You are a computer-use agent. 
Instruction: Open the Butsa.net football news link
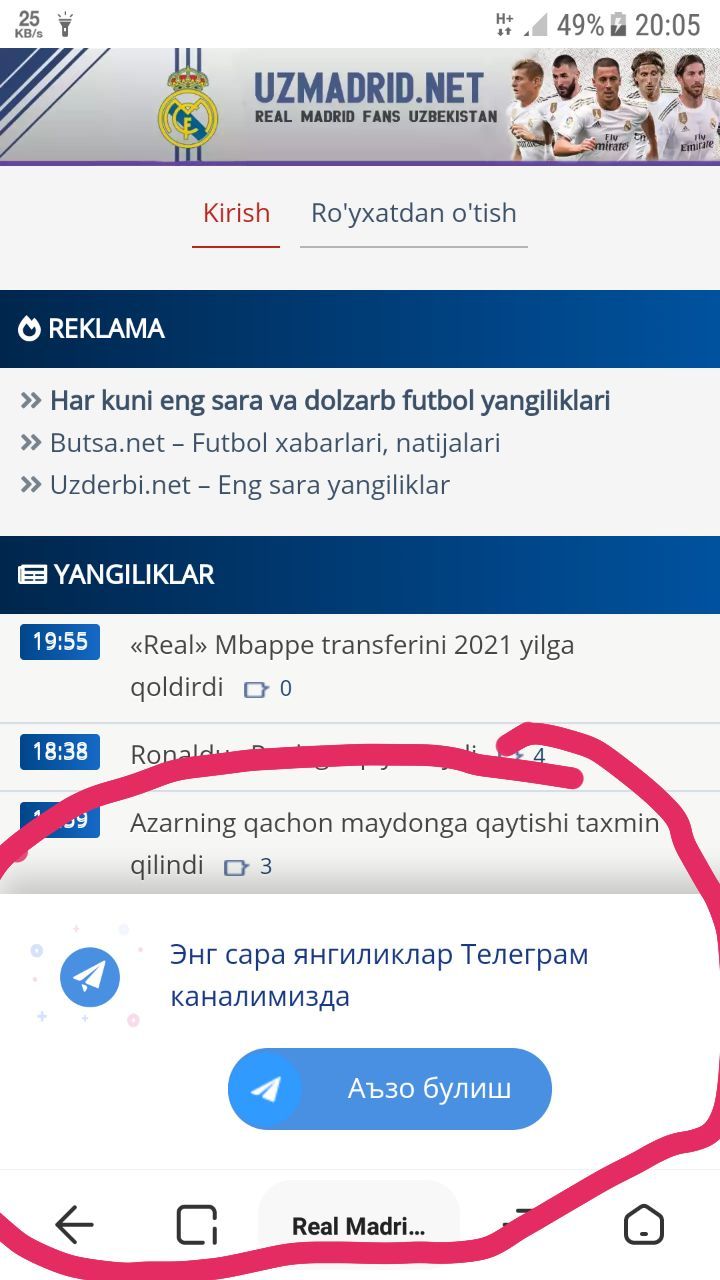point(274,443)
